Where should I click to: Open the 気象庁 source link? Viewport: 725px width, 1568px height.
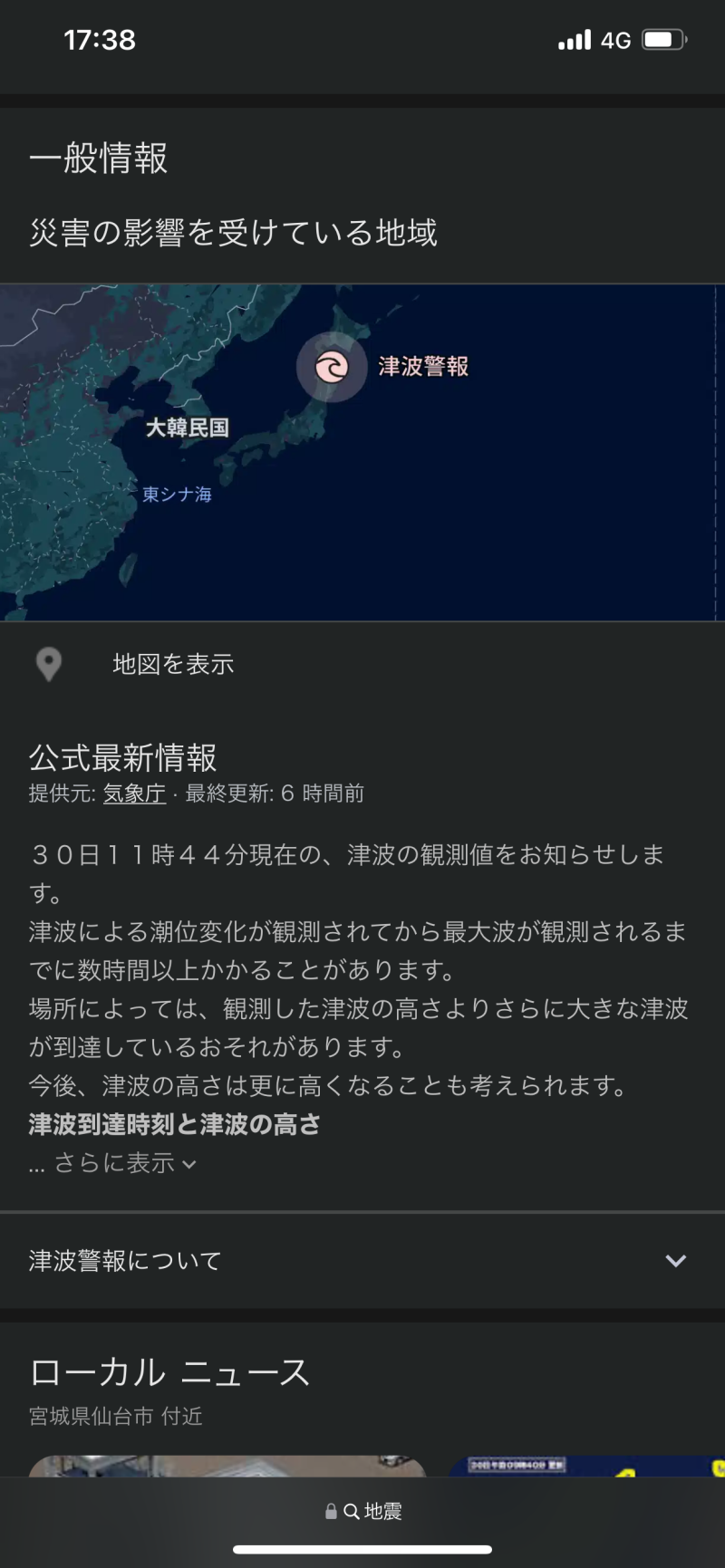pos(134,794)
